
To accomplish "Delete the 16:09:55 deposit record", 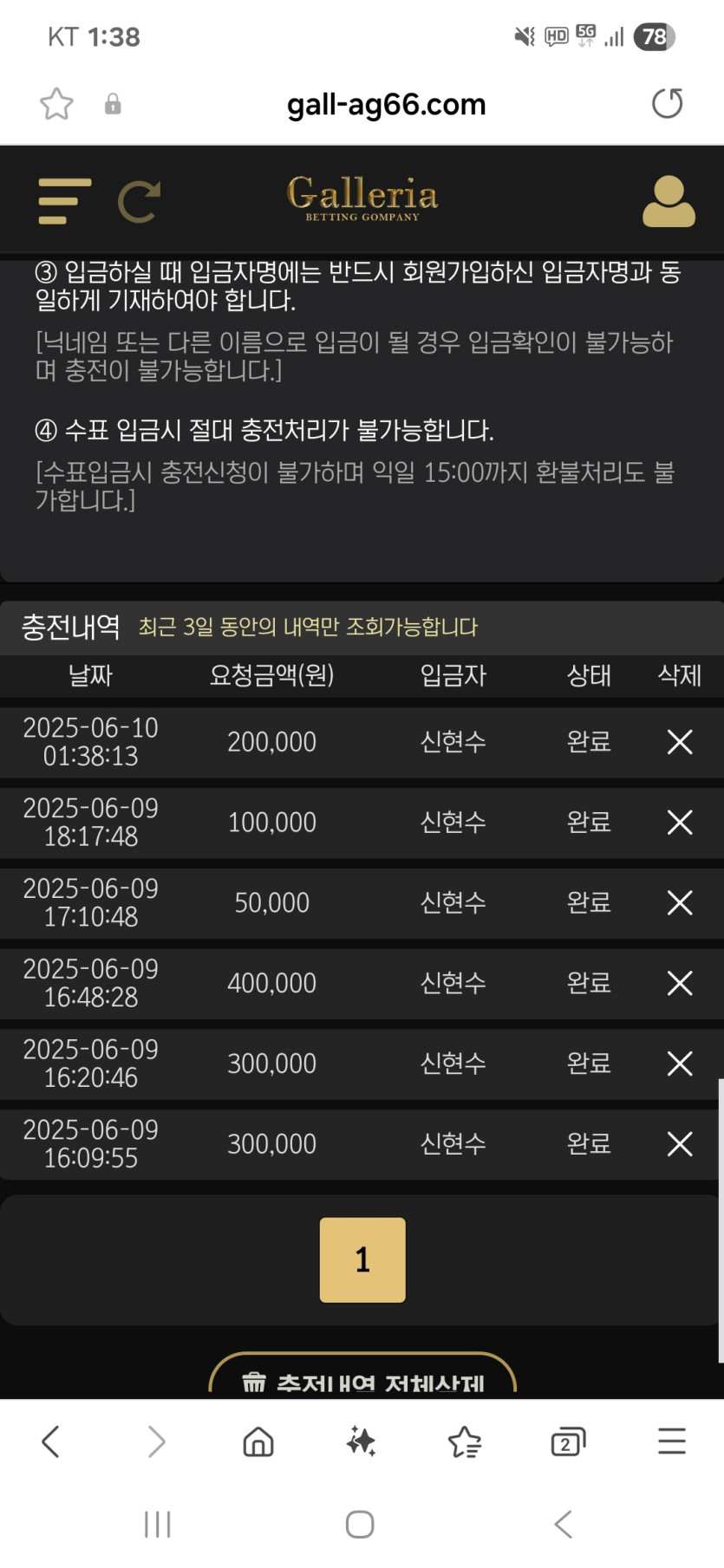I will (680, 1144).
